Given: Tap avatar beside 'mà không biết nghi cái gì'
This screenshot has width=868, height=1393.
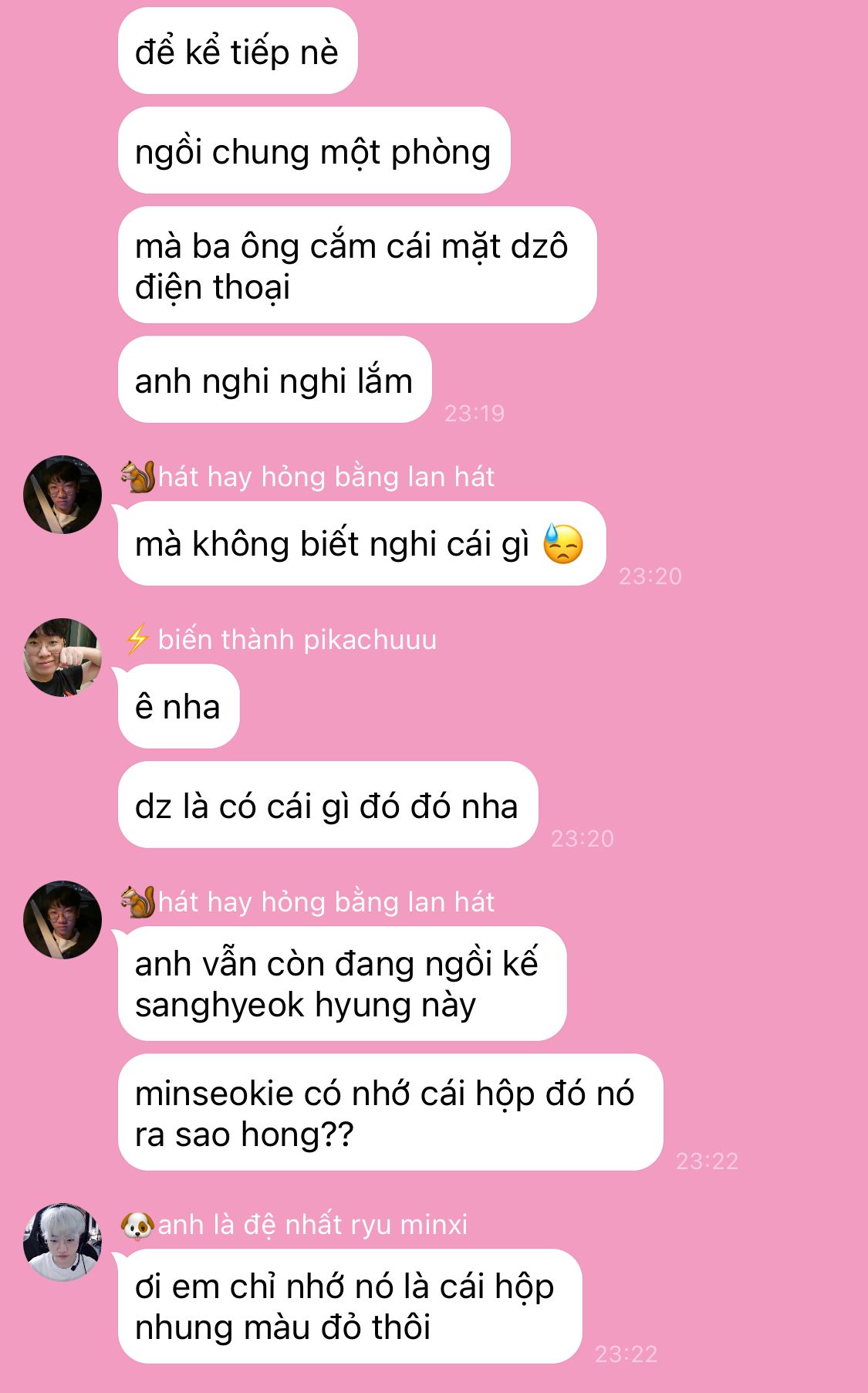Looking at the screenshot, I should click(x=62, y=495).
